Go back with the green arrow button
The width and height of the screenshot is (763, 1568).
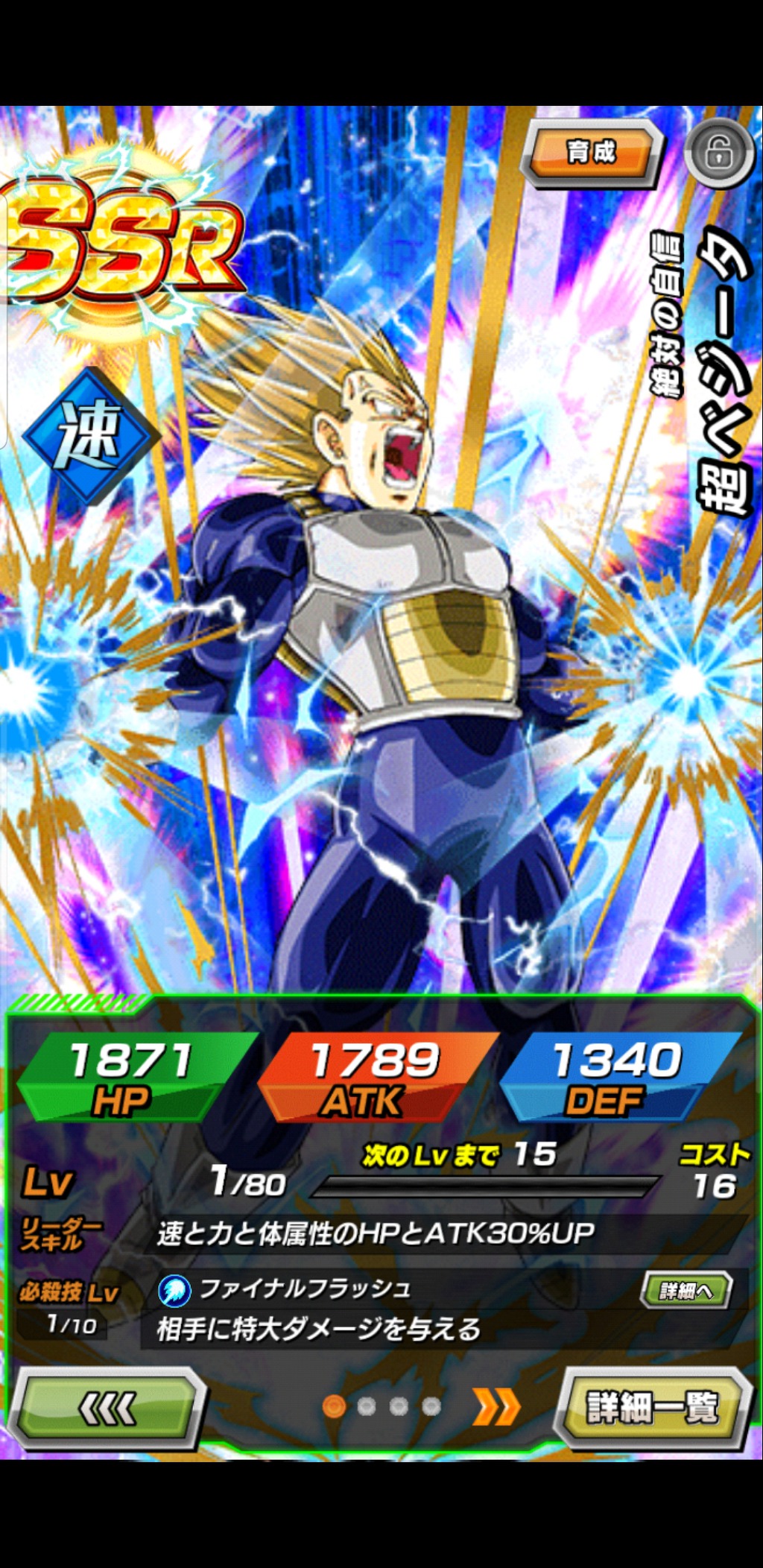pyautogui.click(x=107, y=1408)
